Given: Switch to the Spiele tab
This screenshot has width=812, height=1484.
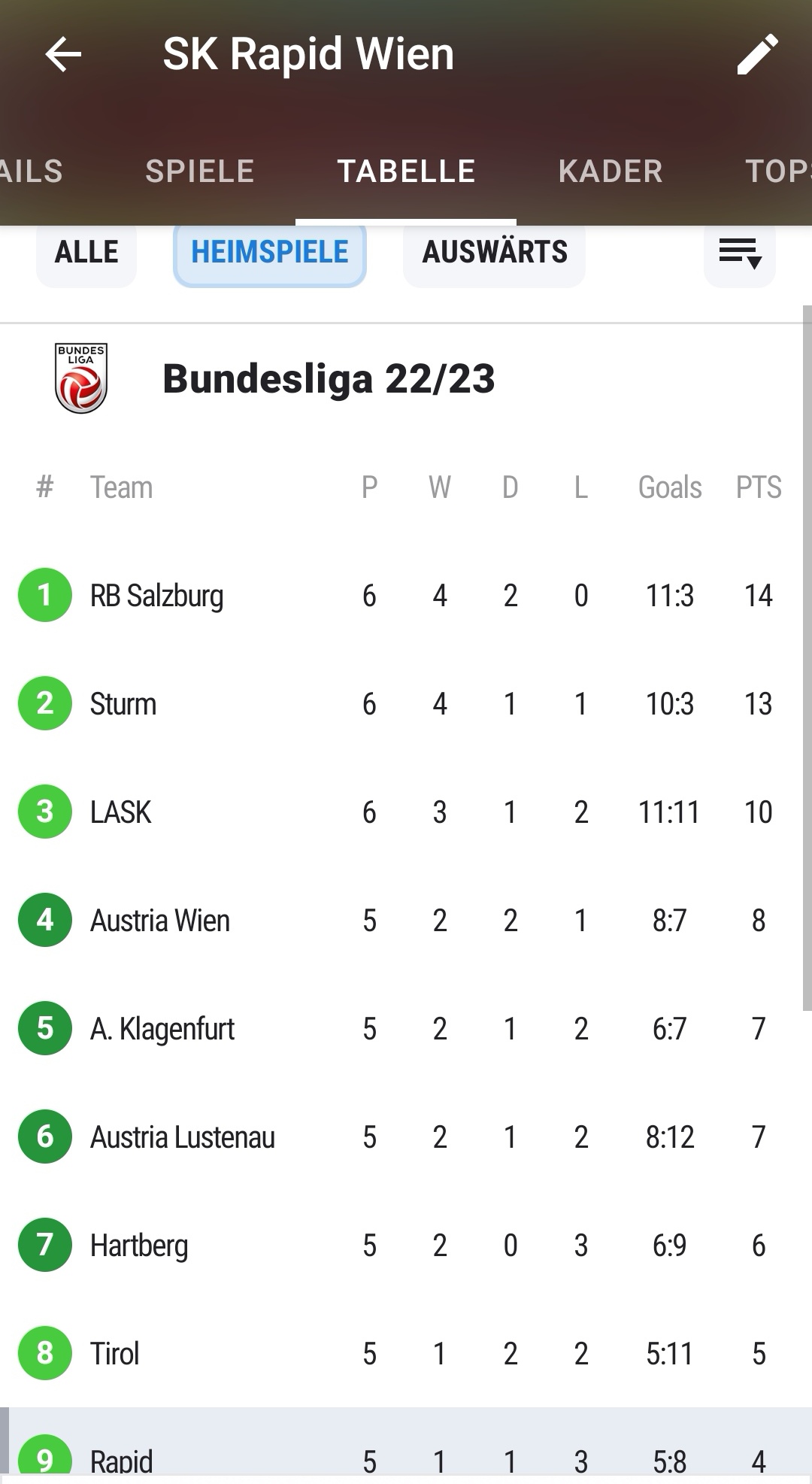Looking at the screenshot, I should (199, 171).
